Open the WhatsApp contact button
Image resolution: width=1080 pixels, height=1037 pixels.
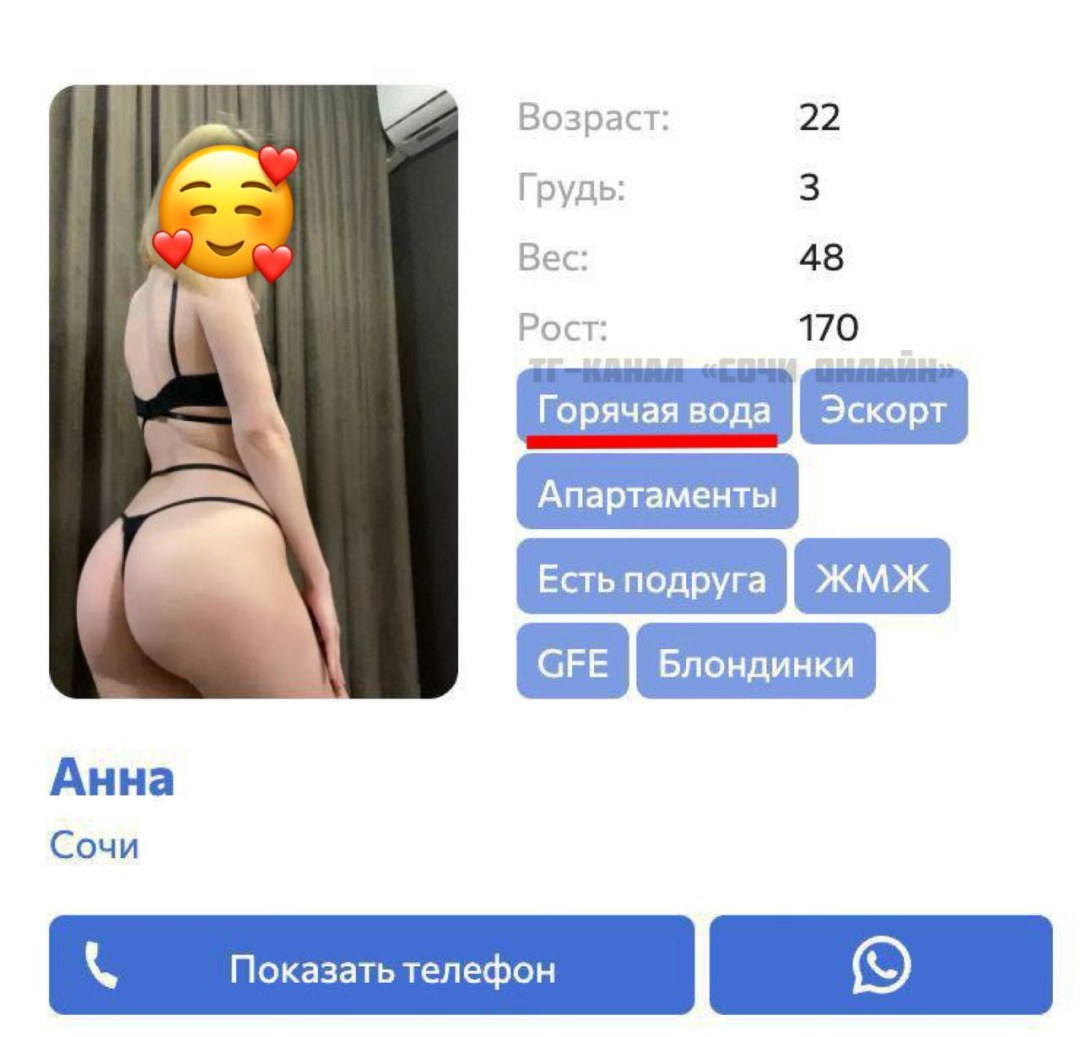pyautogui.click(x=880, y=965)
